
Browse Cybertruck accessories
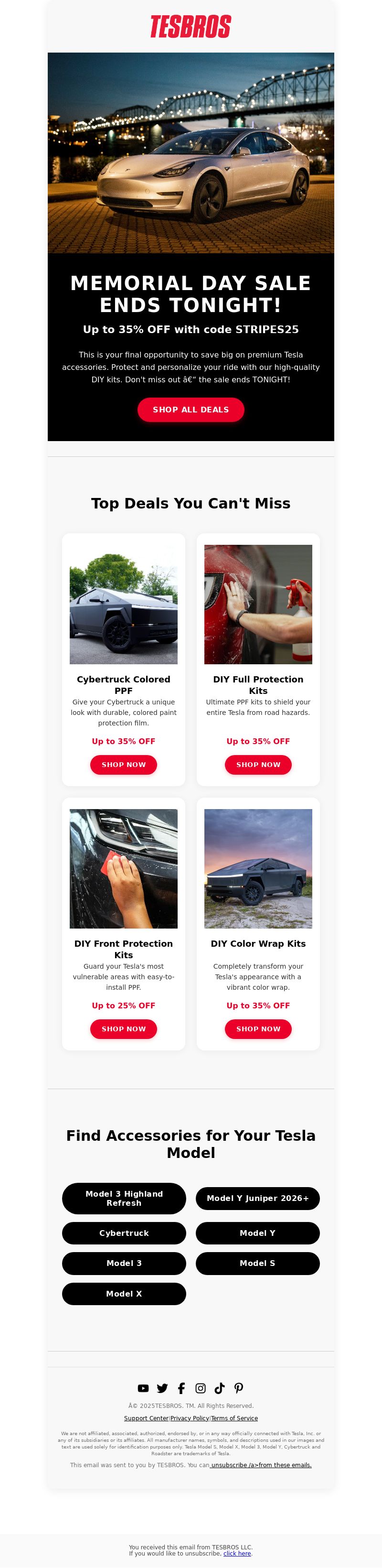(x=124, y=1233)
